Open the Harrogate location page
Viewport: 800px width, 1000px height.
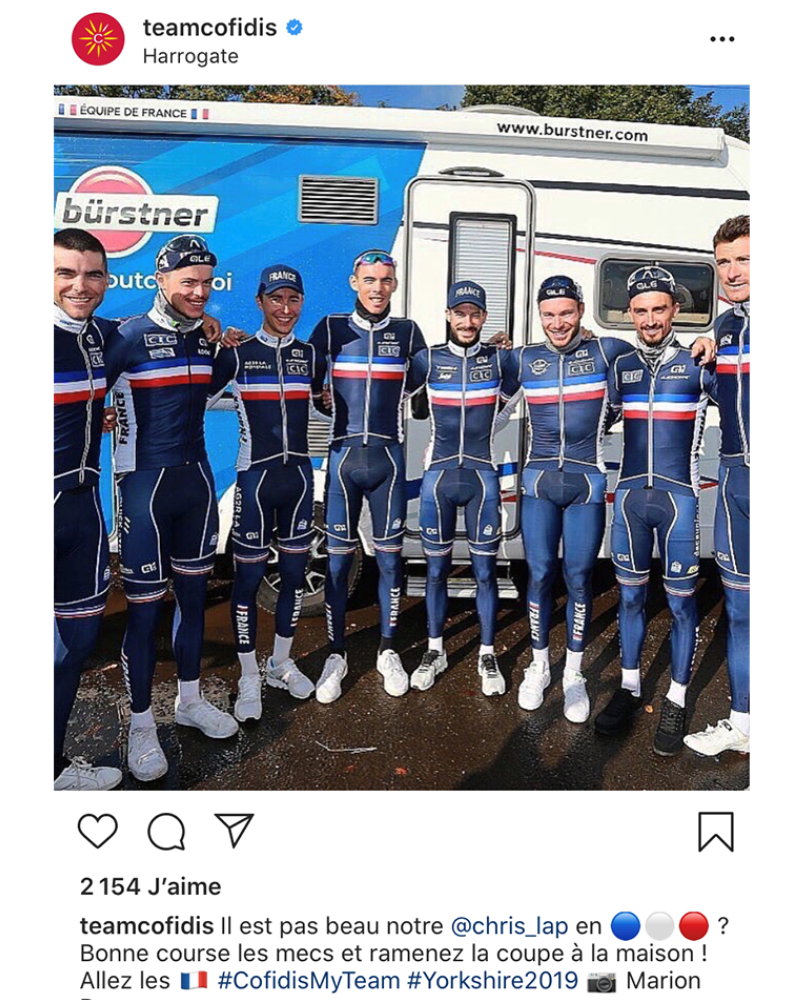[x=190, y=57]
